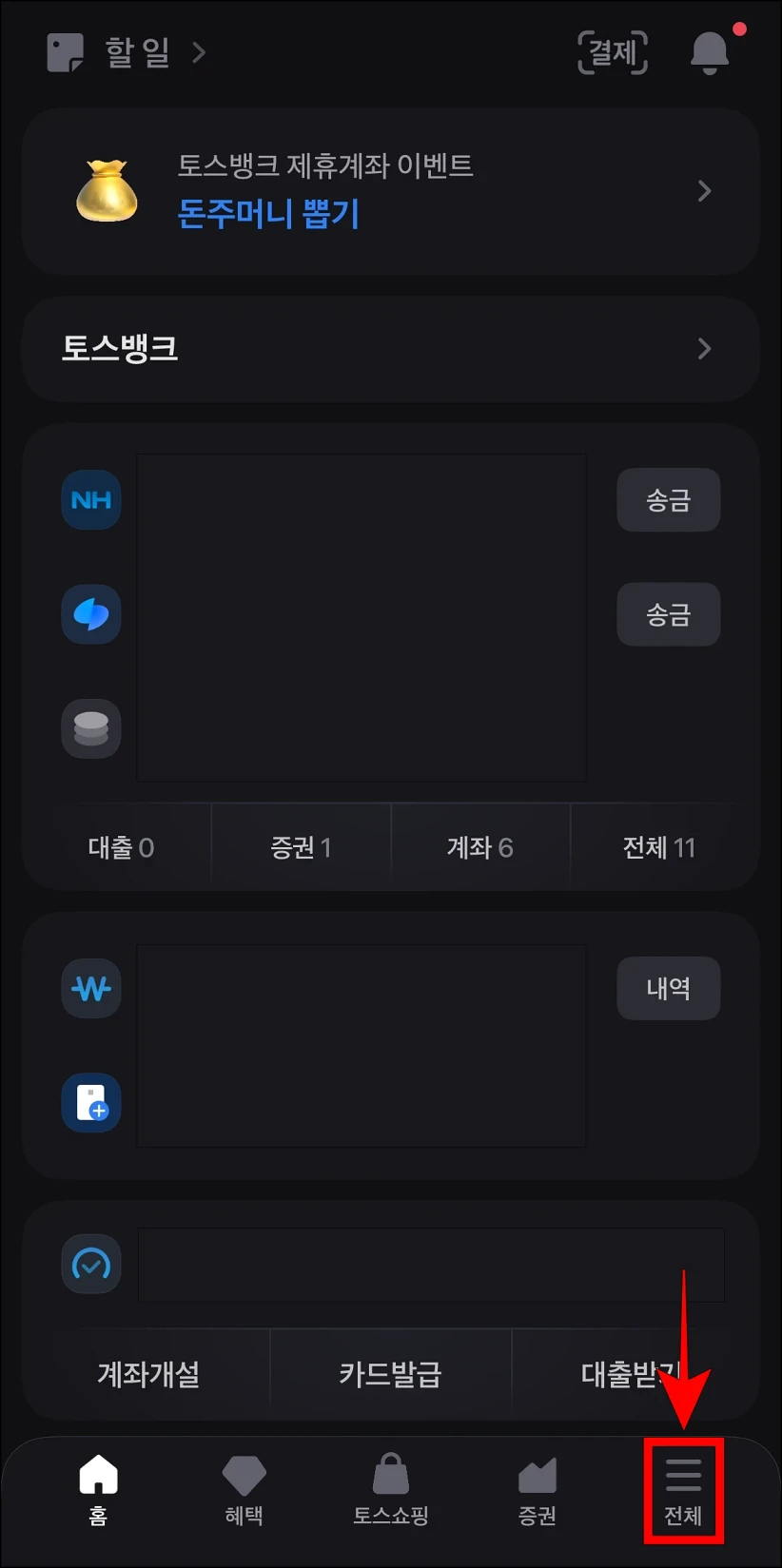782x1568 pixels.
Task: Expand the 할 일 section chevron
Action: coord(199,52)
